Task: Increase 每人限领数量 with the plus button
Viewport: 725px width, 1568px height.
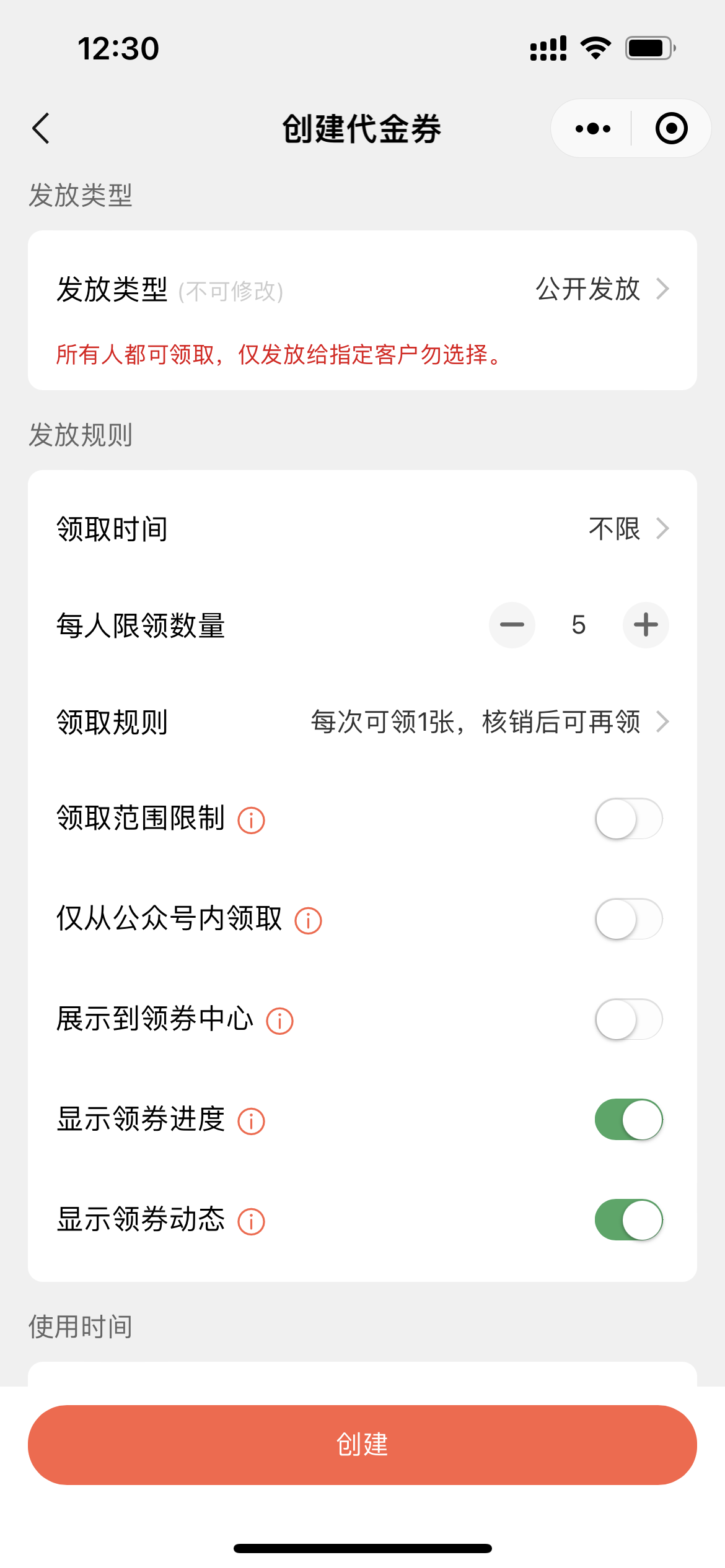Action: [x=645, y=625]
